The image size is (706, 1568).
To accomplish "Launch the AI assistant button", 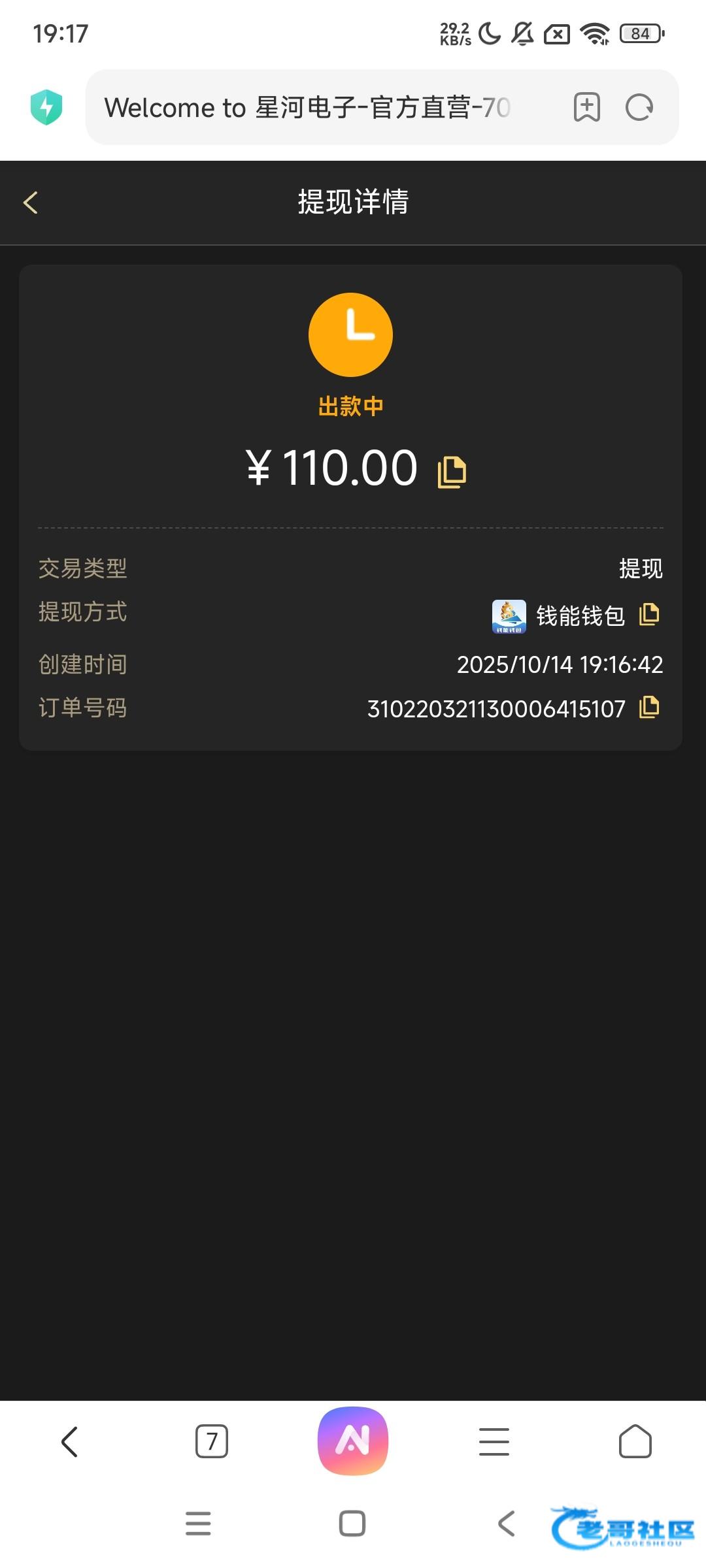I will pyautogui.click(x=353, y=1441).
